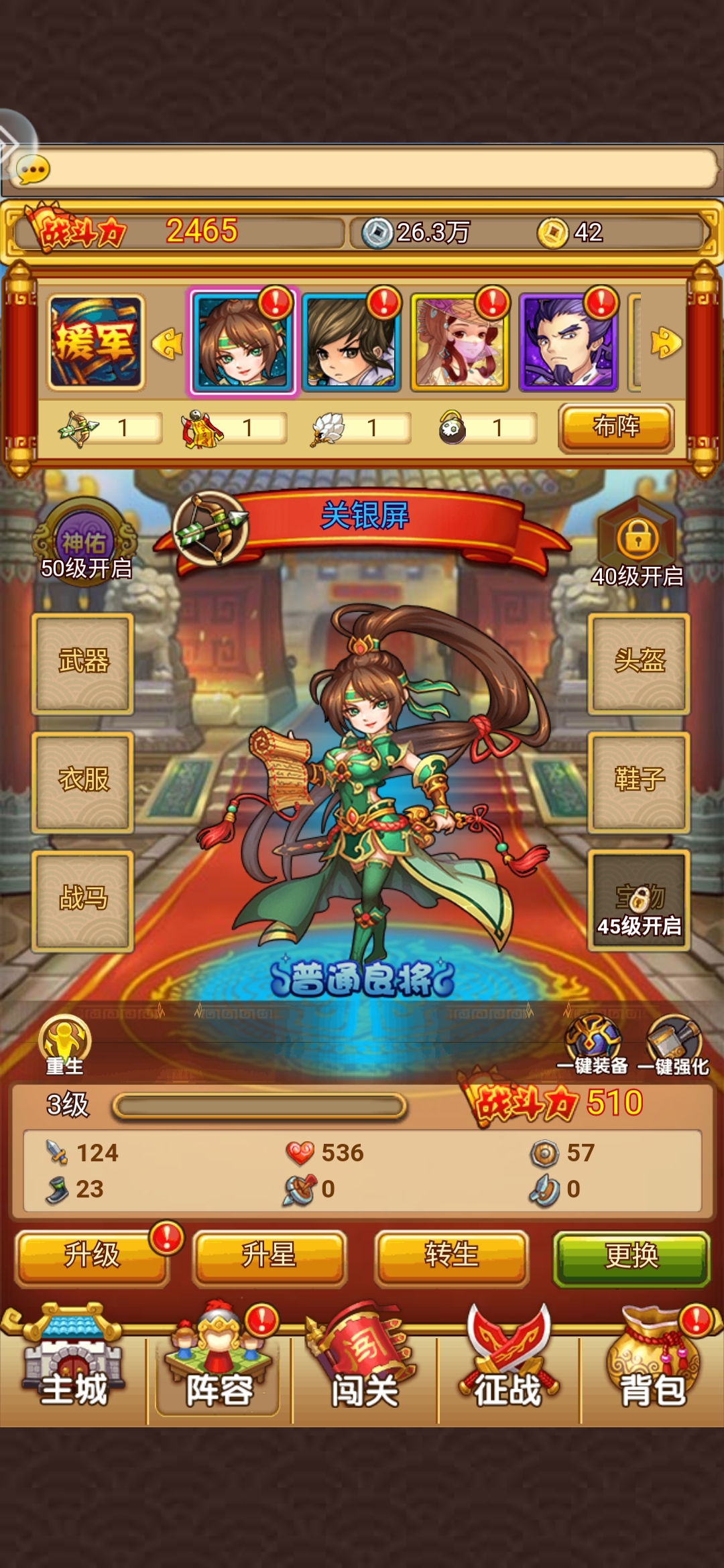Switch to the 主城 main city tab

tap(74, 1367)
